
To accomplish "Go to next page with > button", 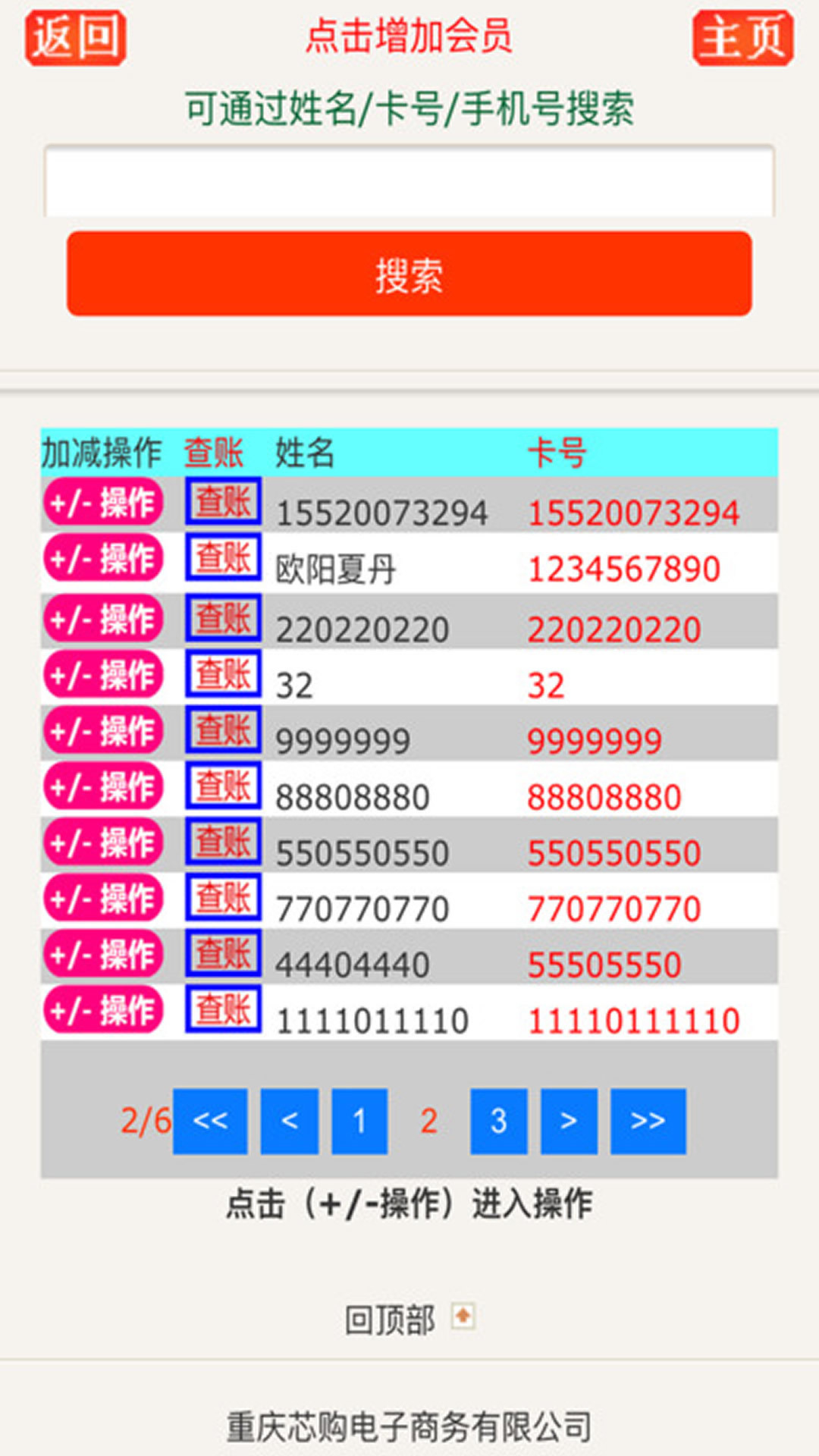I will click(569, 1122).
